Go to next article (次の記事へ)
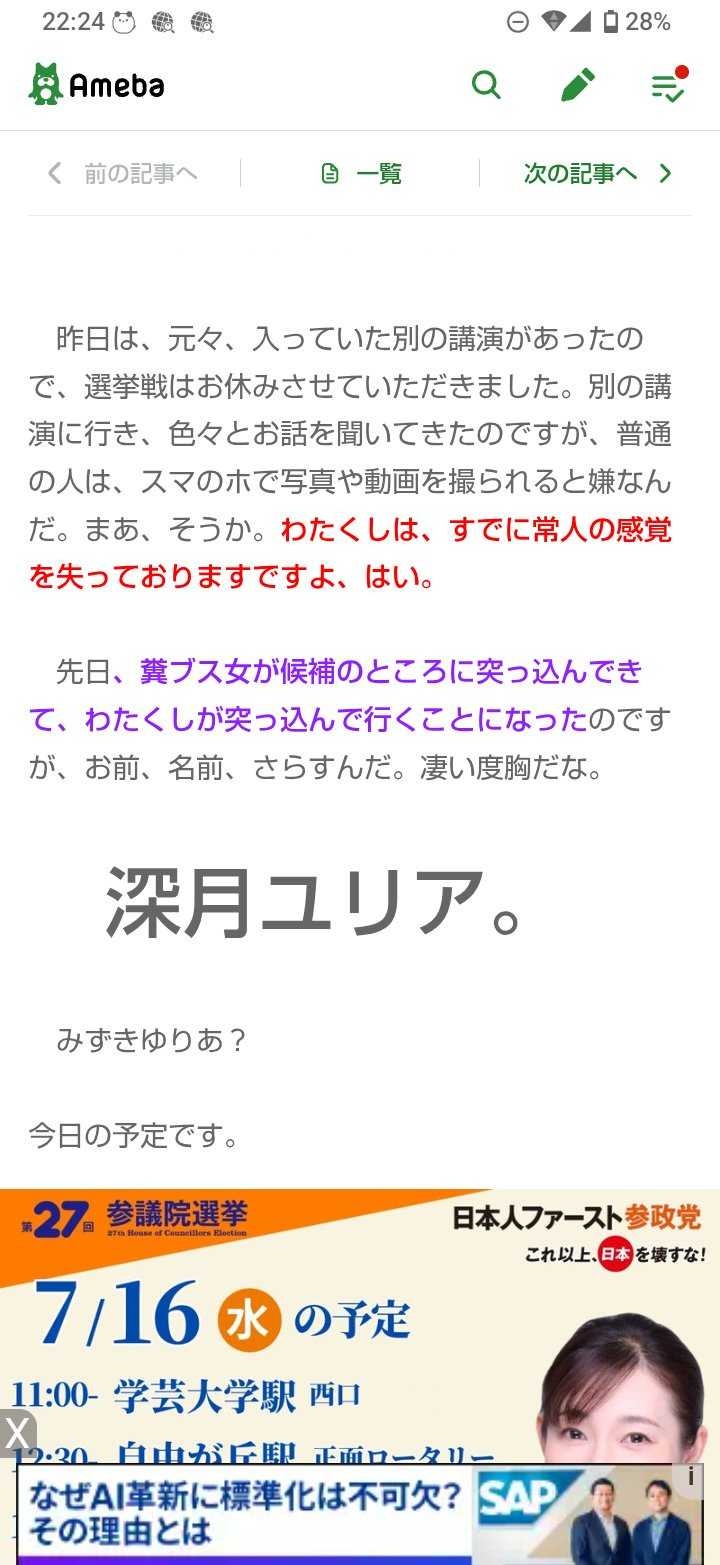The image size is (720, 1565). click(x=597, y=174)
